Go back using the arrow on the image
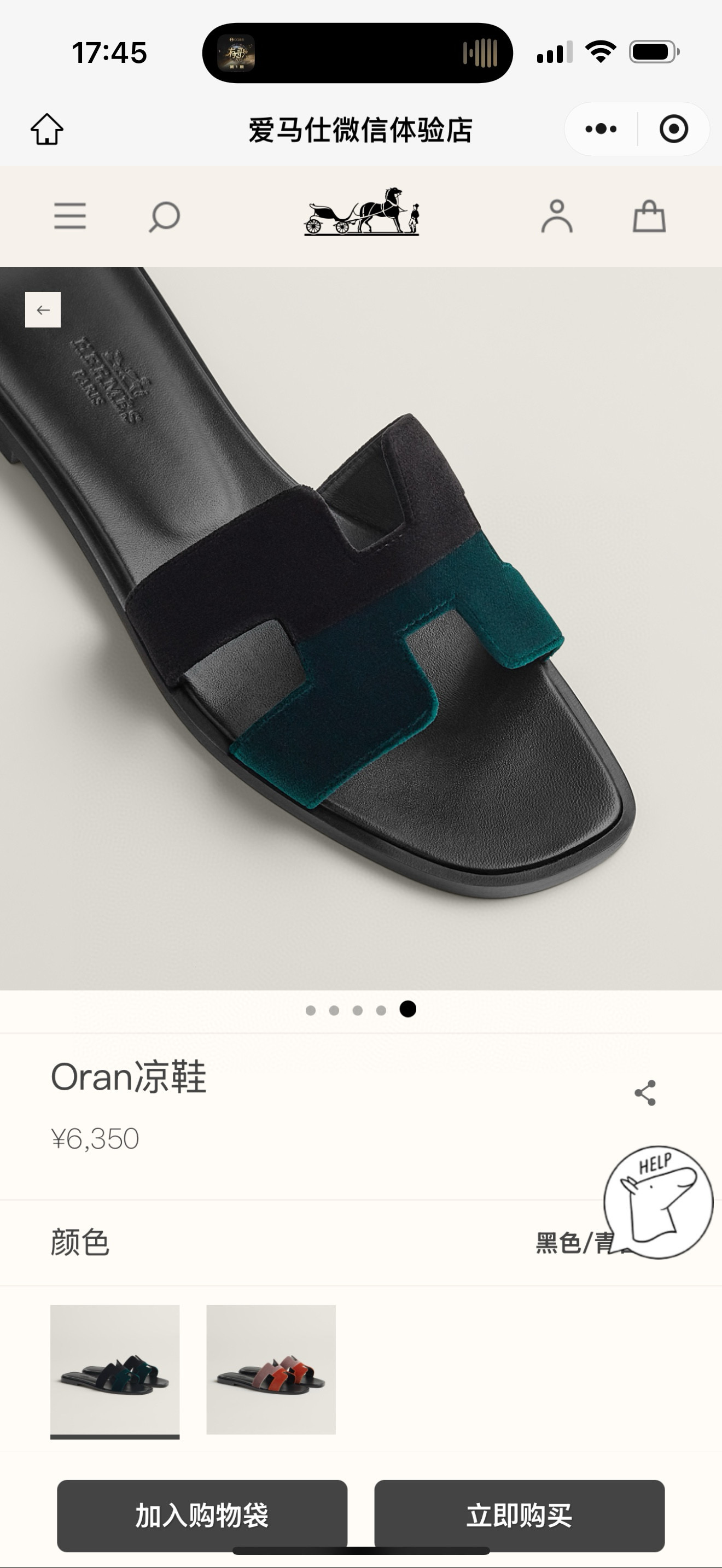The width and height of the screenshot is (722, 1568). (x=43, y=310)
